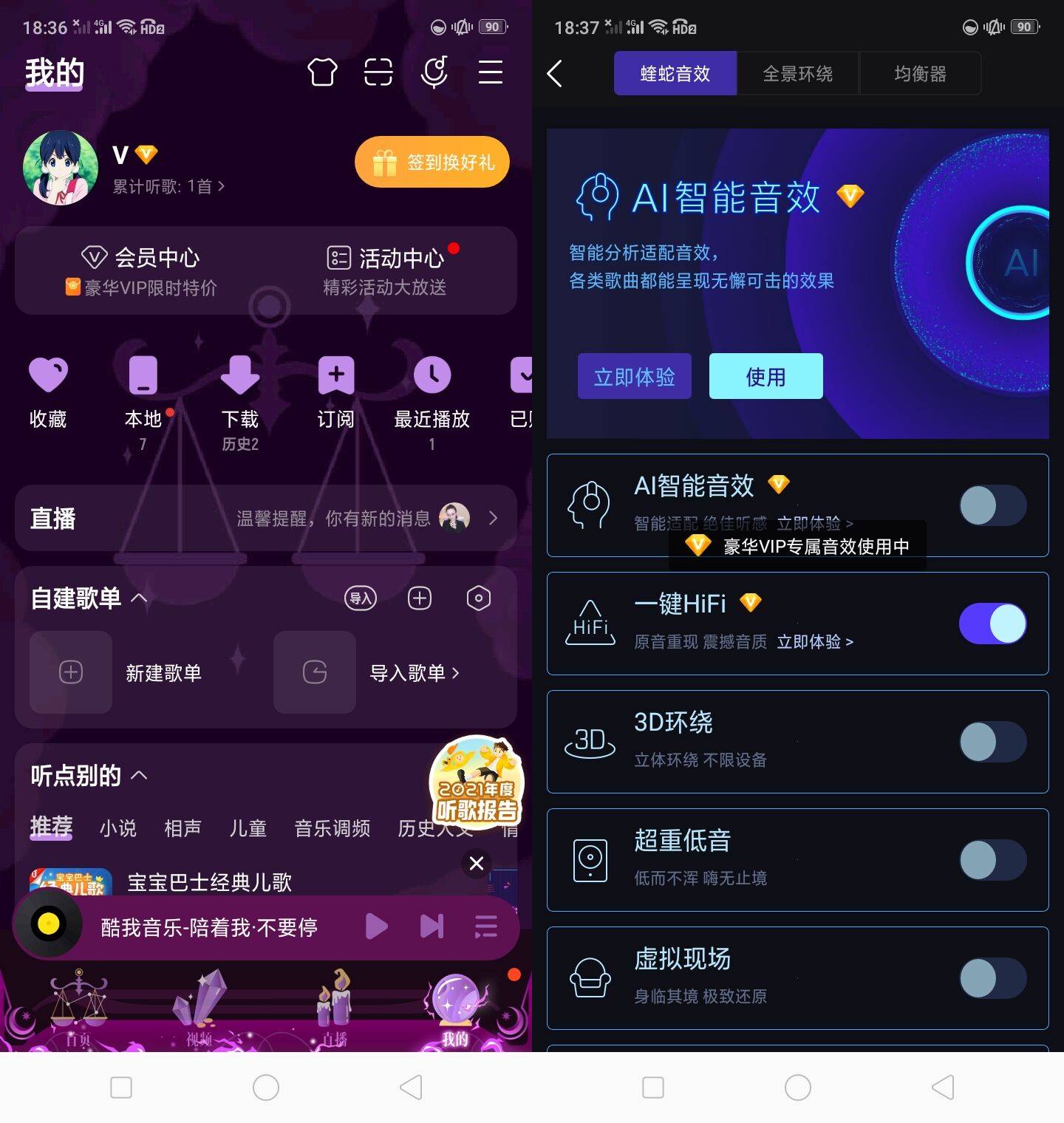Tap the 使用 button on AI banner

(x=765, y=376)
